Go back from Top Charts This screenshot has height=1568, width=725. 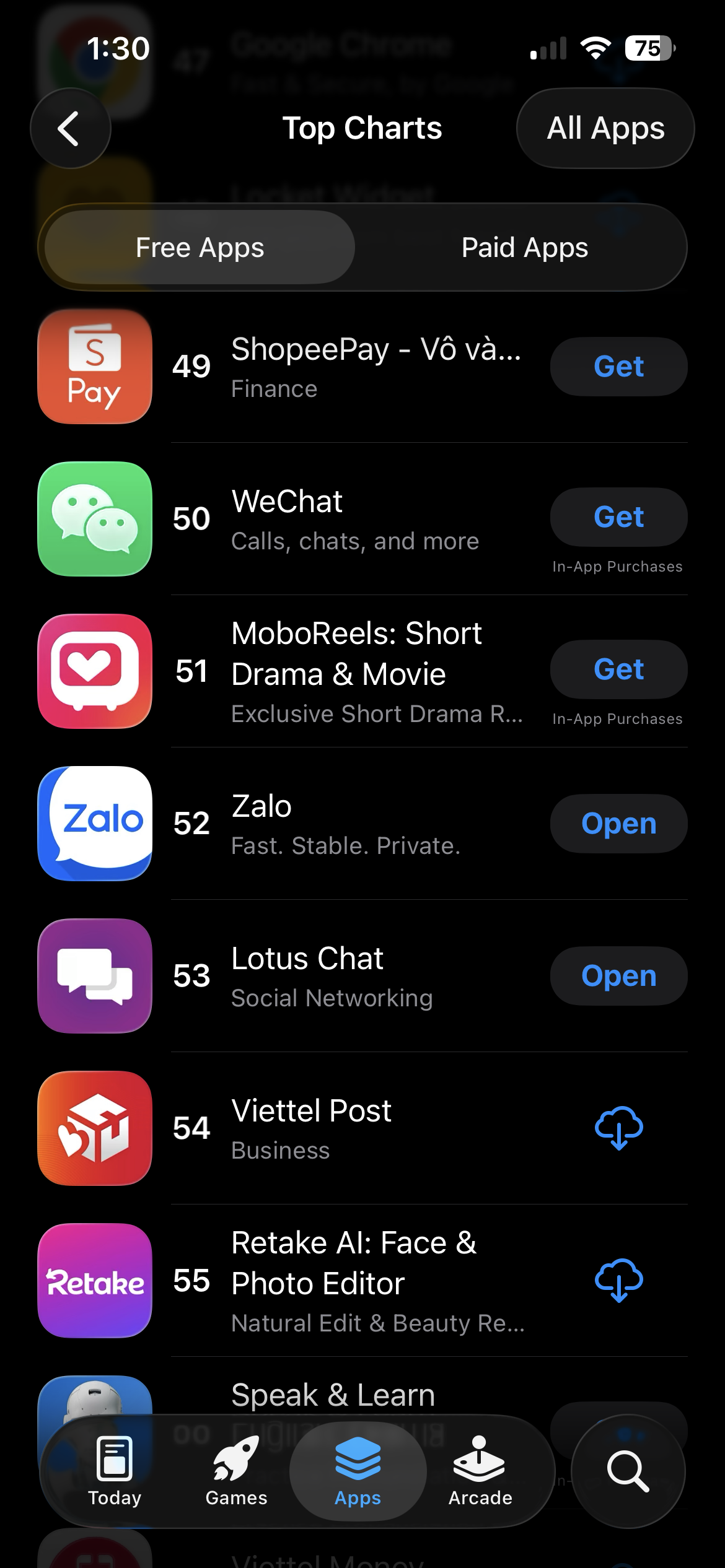coord(70,128)
